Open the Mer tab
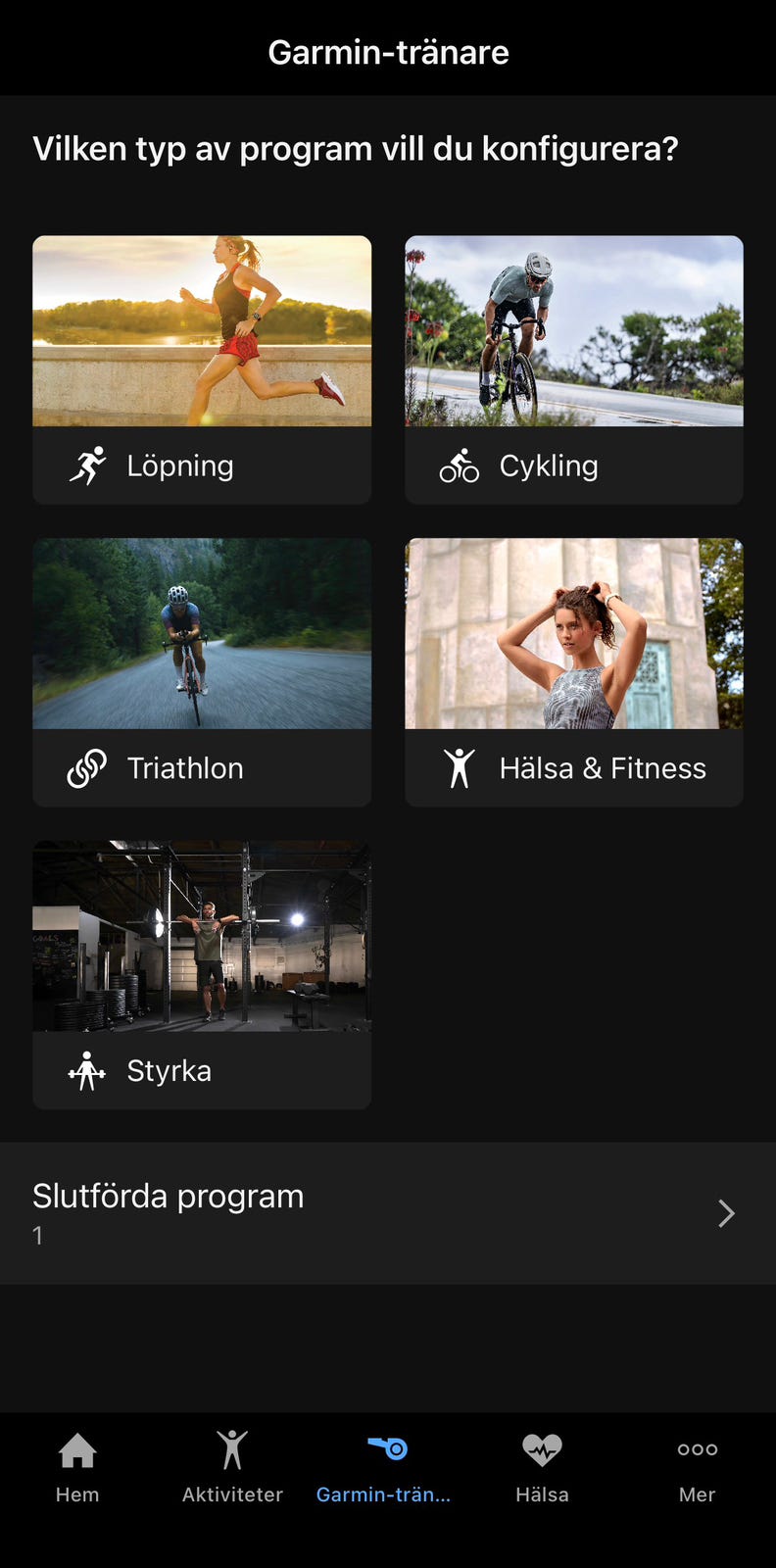776x1568 pixels. [x=698, y=1467]
